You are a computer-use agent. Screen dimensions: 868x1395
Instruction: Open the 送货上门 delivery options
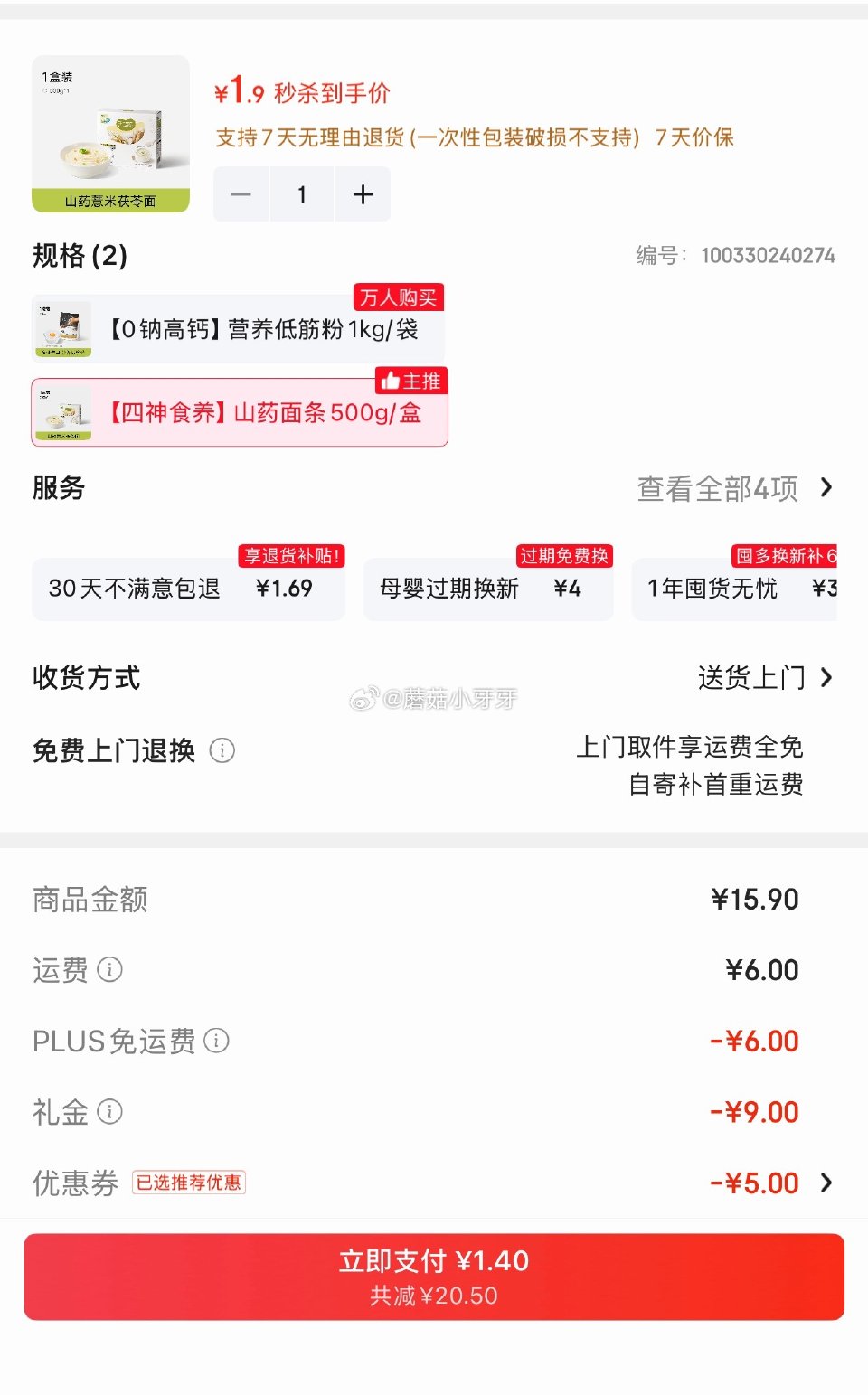point(753,677)
